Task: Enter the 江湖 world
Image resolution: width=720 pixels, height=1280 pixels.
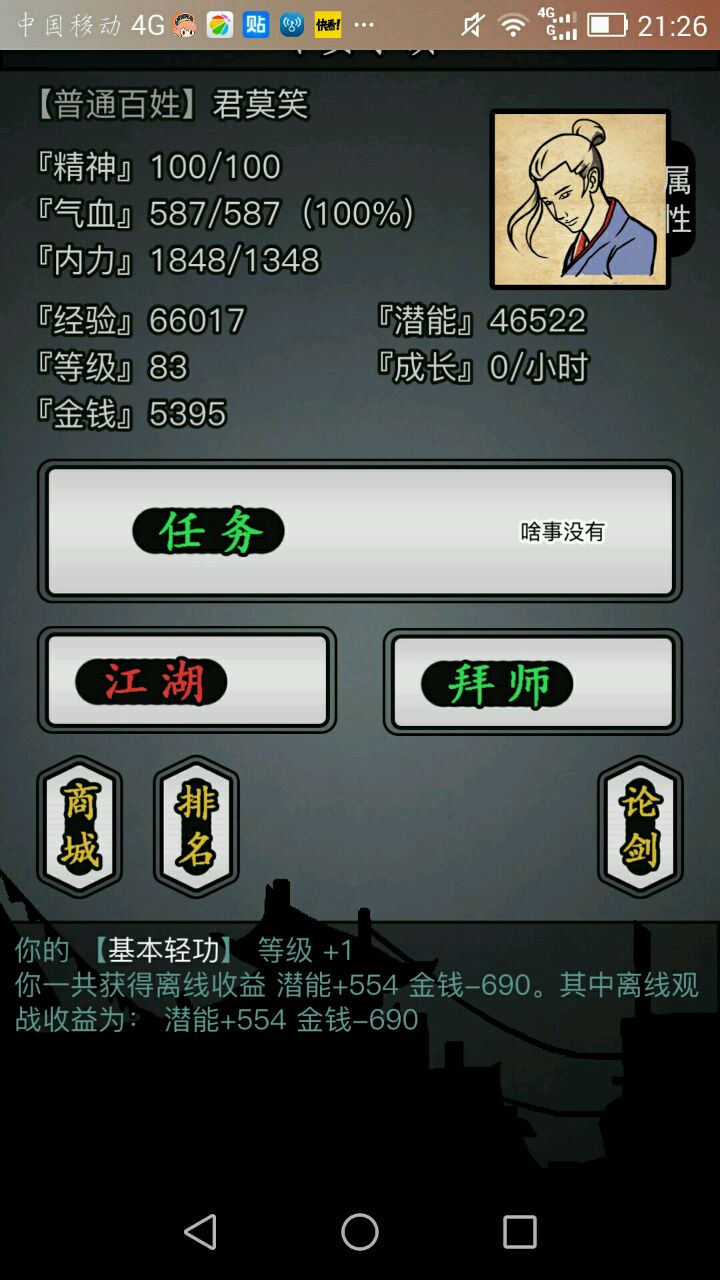Action: 187,681
